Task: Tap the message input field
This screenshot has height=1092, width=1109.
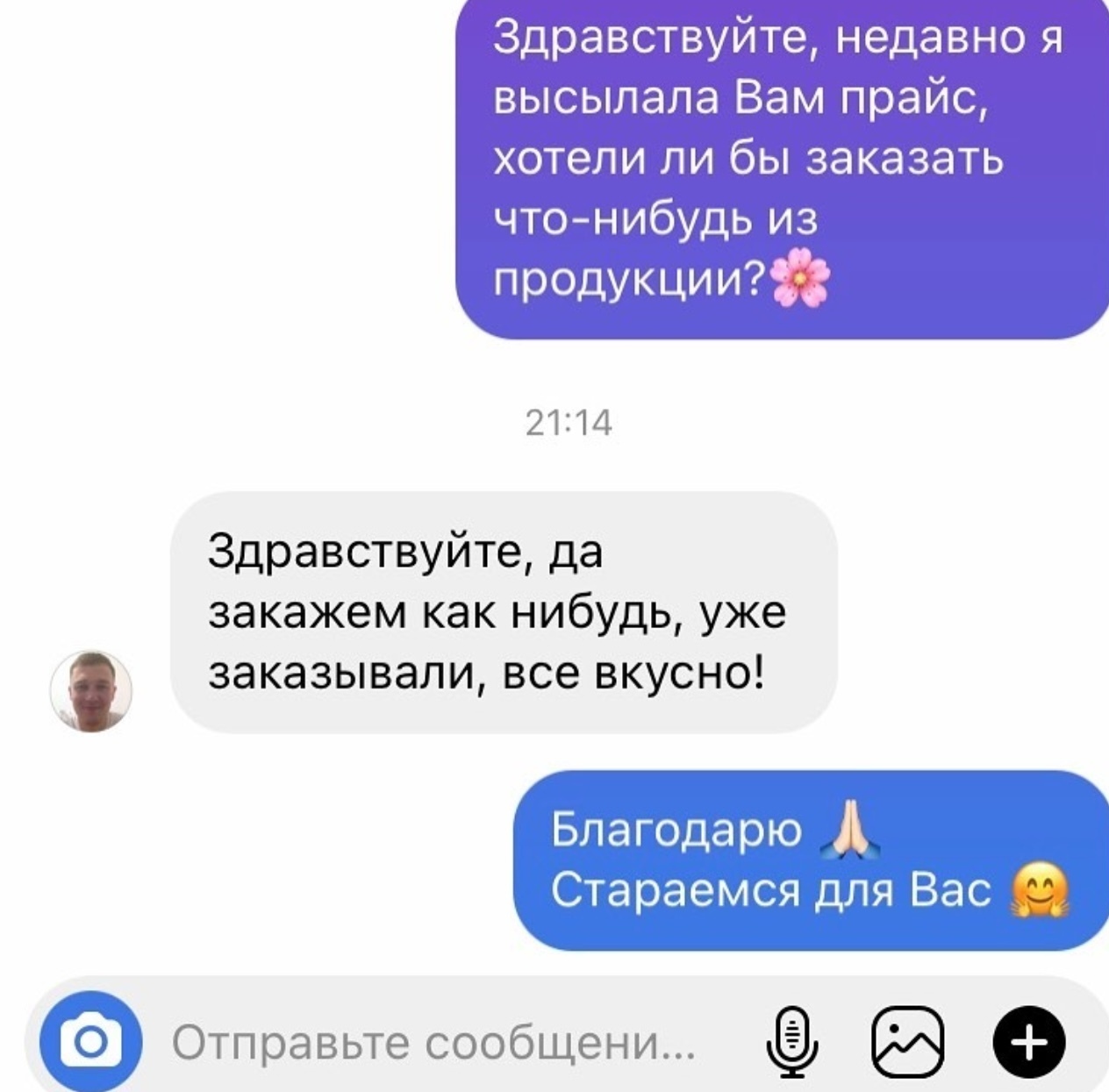Action: [434, 1043]
